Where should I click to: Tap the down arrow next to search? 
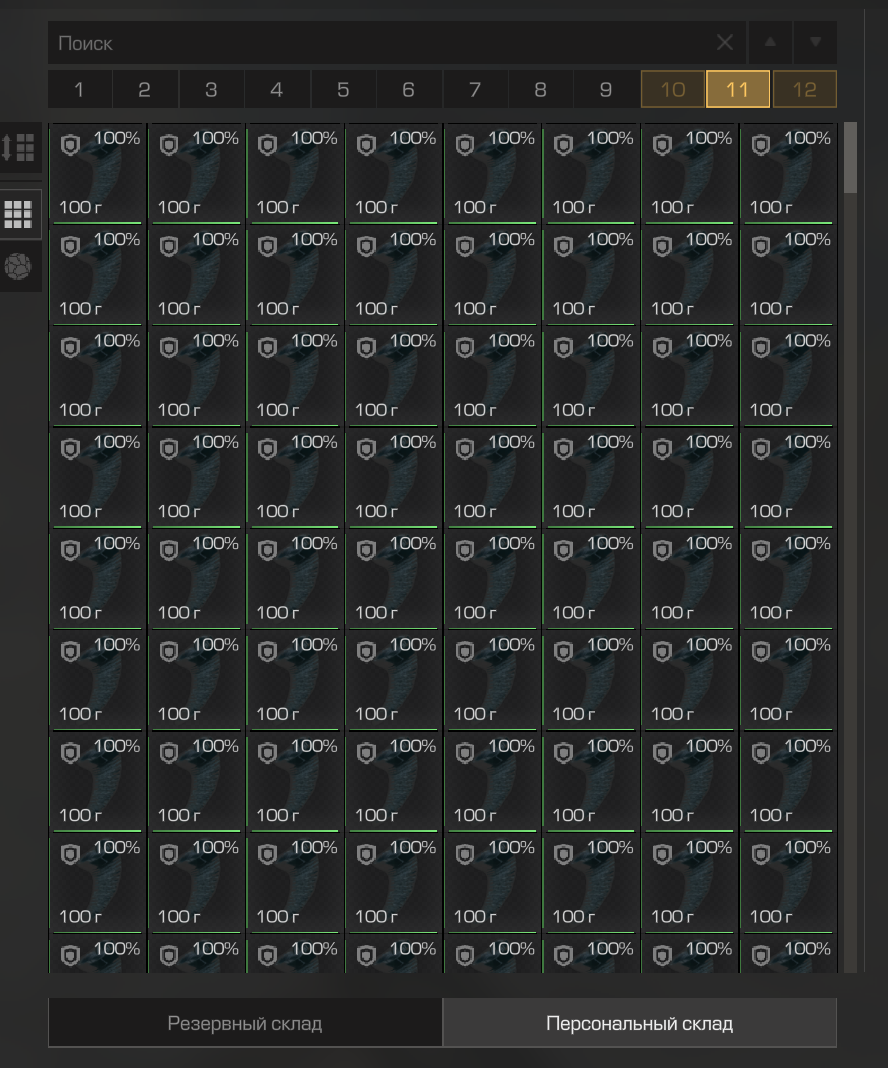815,43
